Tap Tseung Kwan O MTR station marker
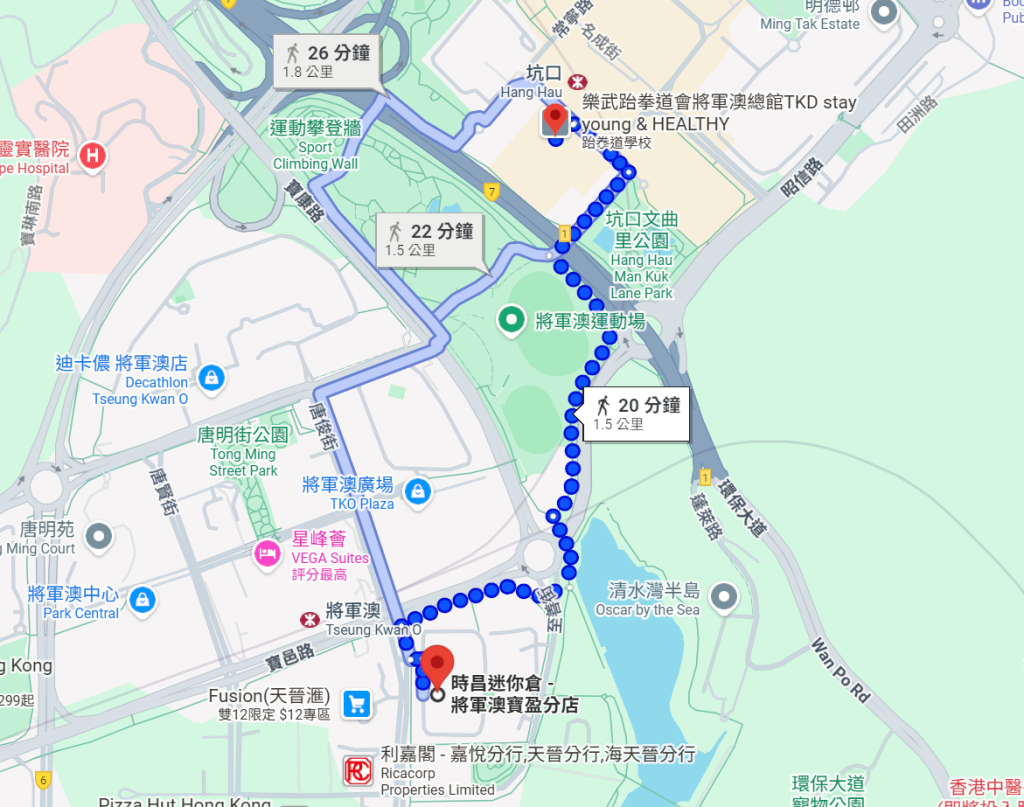 tap(310, 619)
